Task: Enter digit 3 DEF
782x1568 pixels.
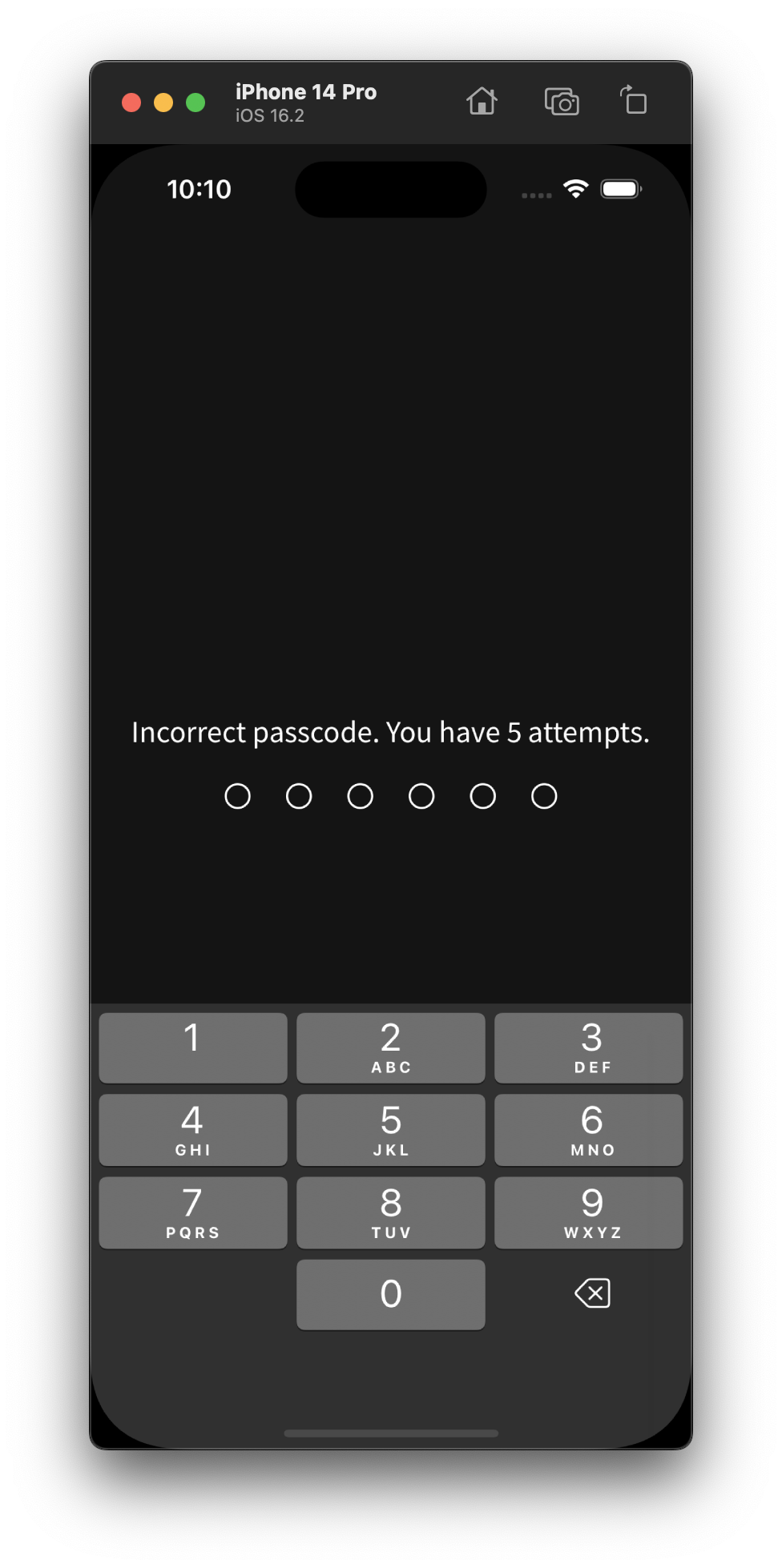Action: 589,1047
